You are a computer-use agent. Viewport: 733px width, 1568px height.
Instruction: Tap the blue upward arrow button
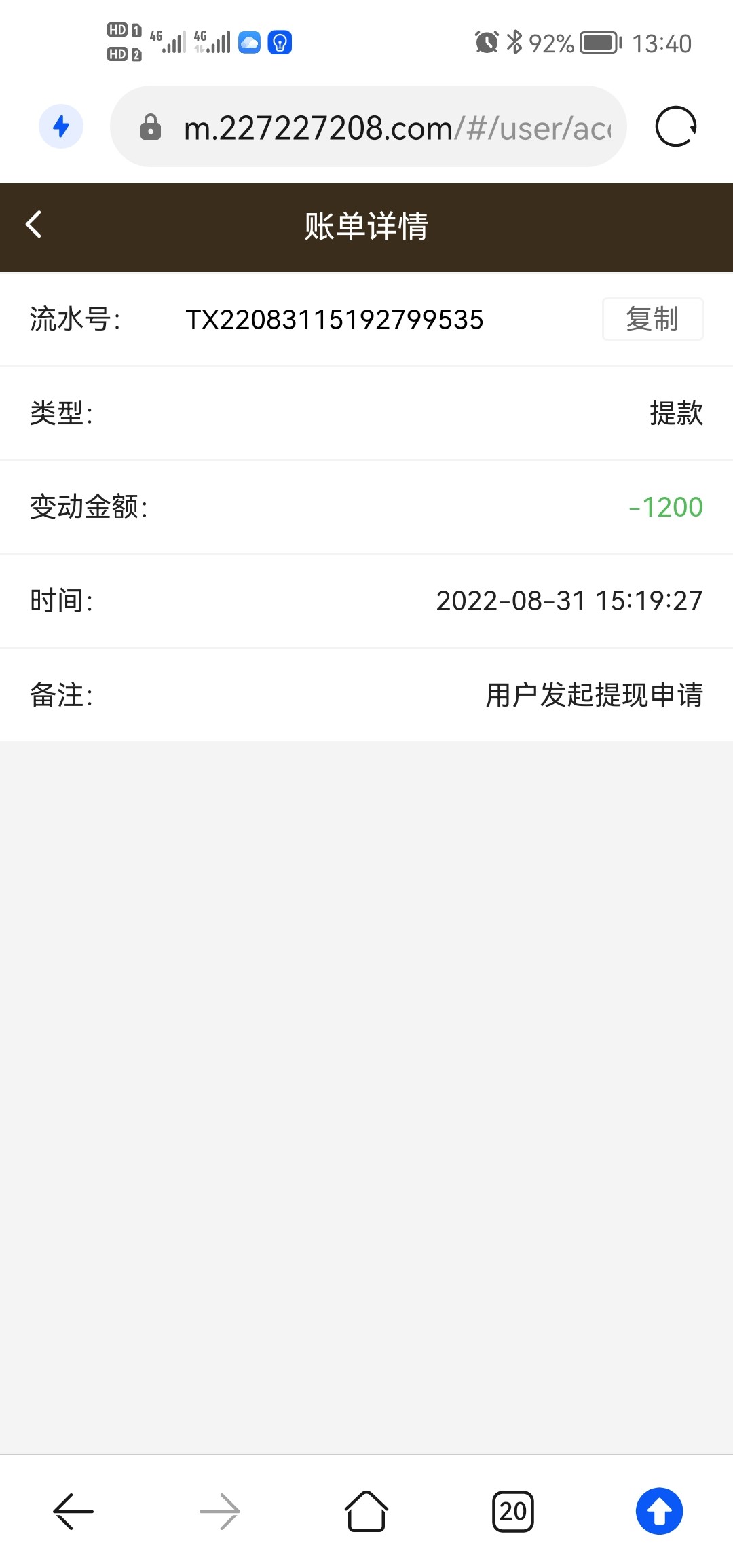pos(659,1511)
